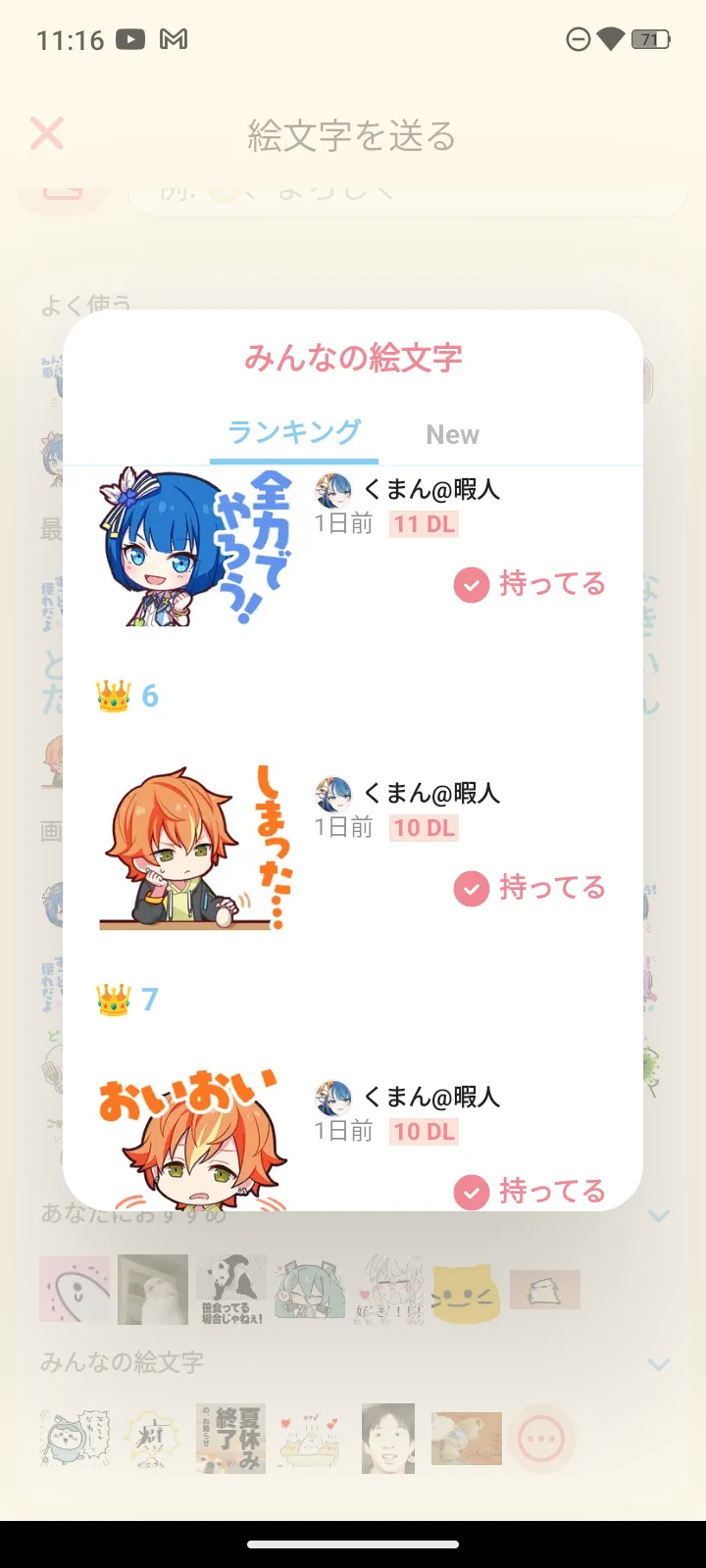Switch to the New tab
This screenshot has height=1568, width=706.
point(452,434)
